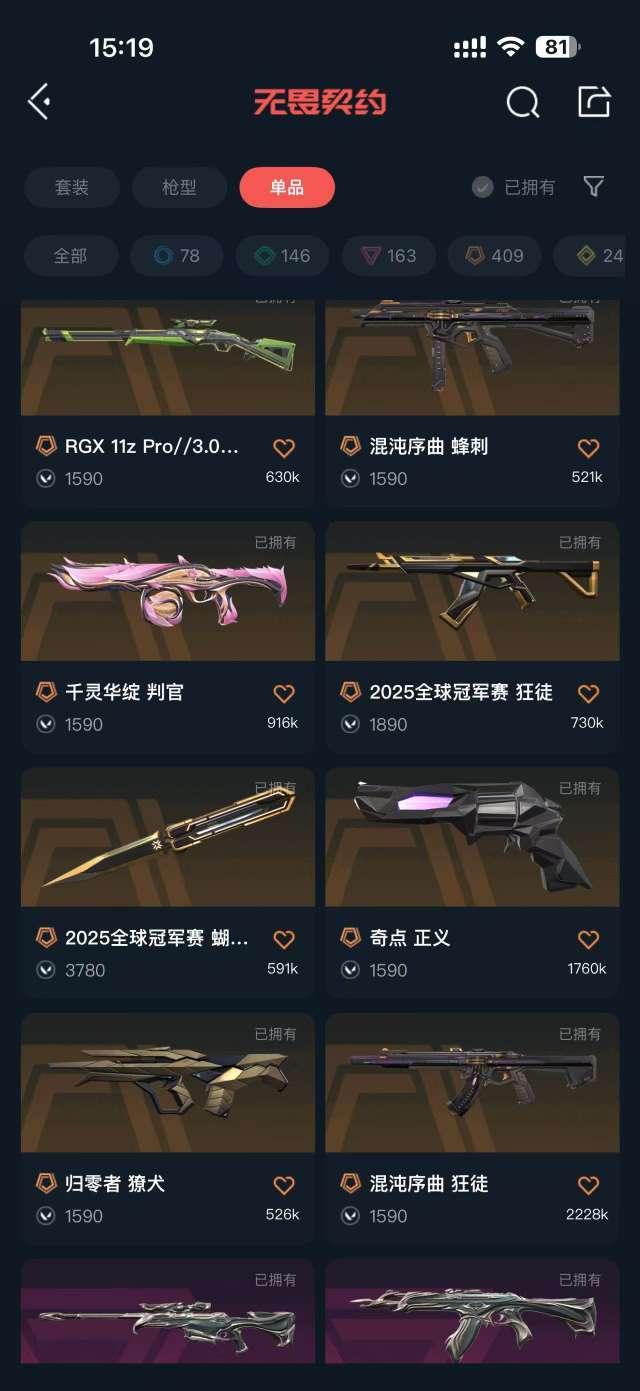Favorite the 混沌序曲 蜂刺 skin
This screenshot has width=640, height=1391.
[588, 448]
